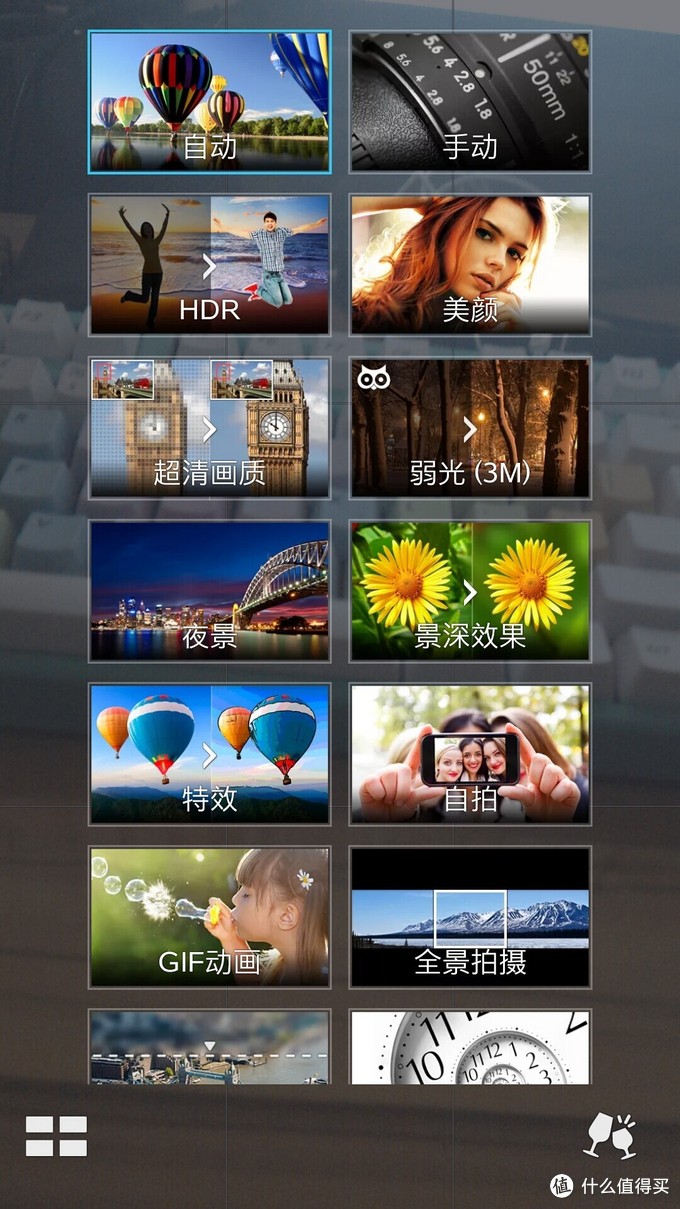
Task: Select the 特效 effects mode
Action: [x=209, y=753]
